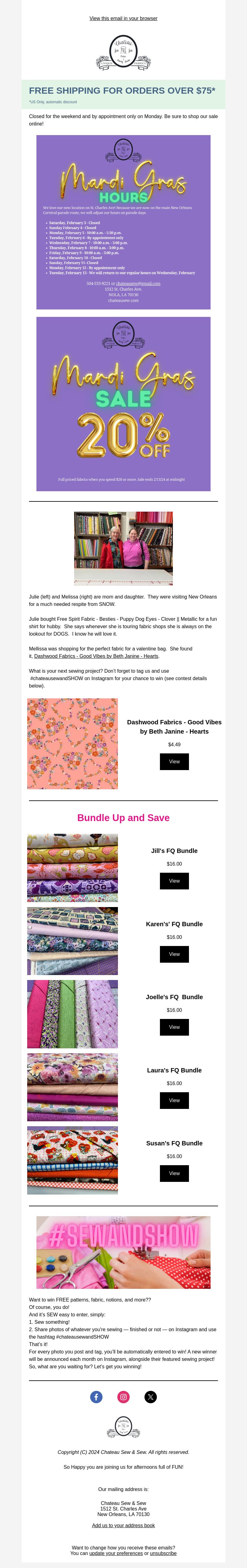Image resolution: width=247 pixels, height=1568 pixels.
Task: View Joelle's FQ Bundle
Action: click(x=174, y=1027)
